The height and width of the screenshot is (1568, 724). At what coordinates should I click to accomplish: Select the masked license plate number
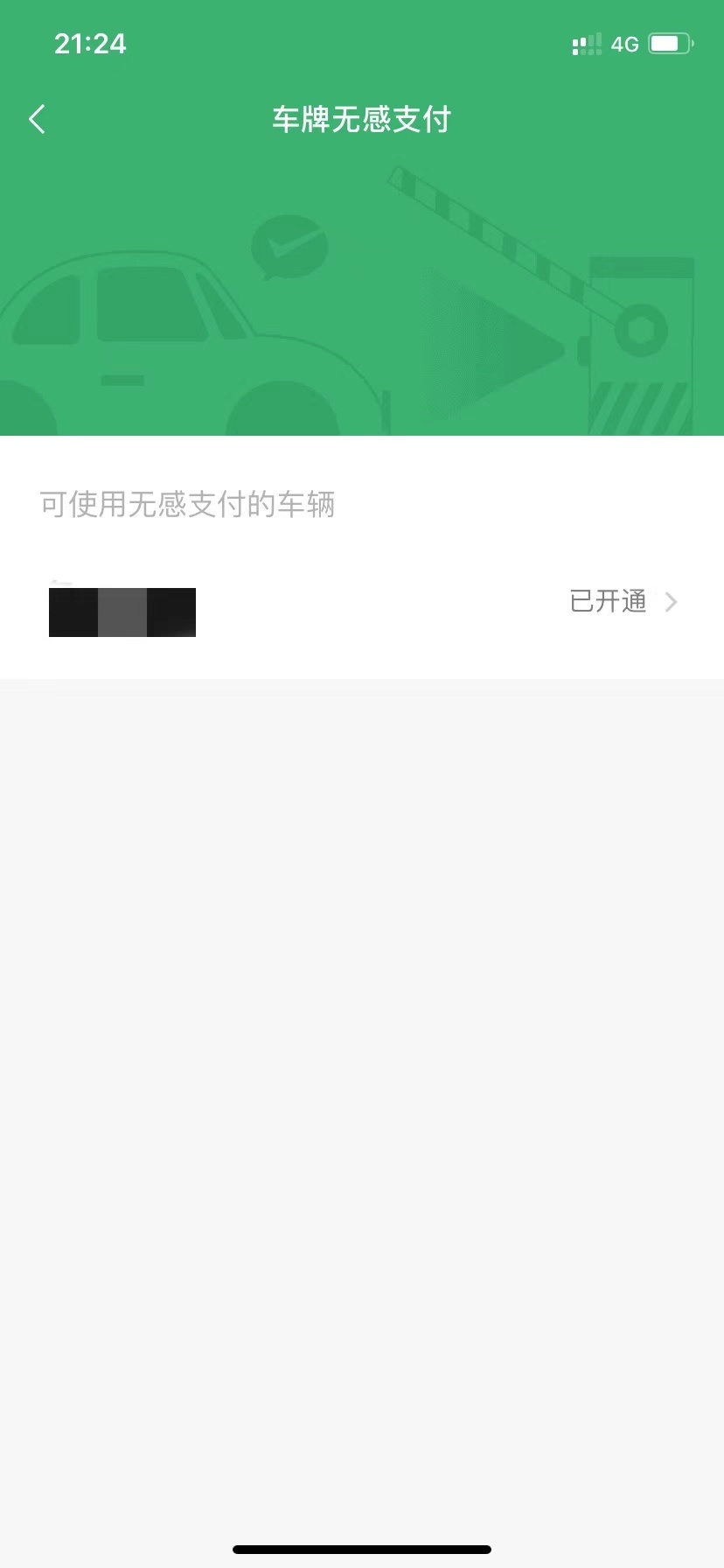pos(122,611)
